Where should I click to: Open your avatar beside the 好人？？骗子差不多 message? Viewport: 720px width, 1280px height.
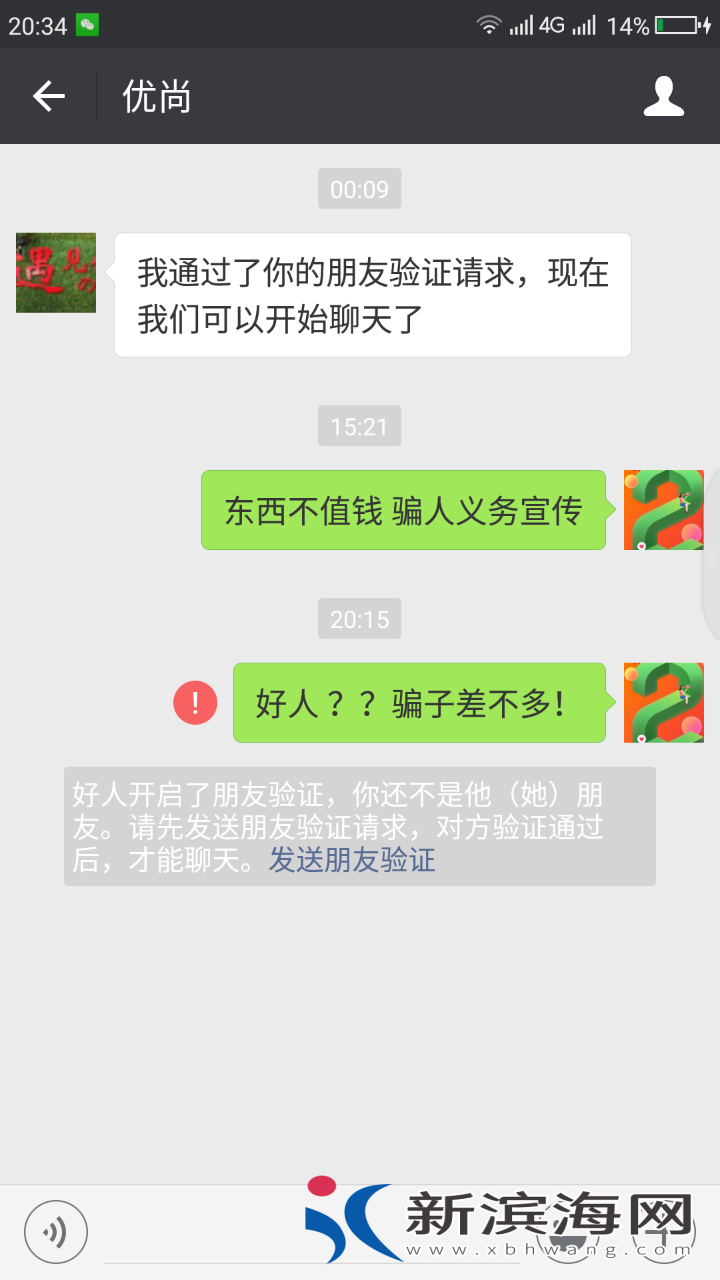[663, 703]
